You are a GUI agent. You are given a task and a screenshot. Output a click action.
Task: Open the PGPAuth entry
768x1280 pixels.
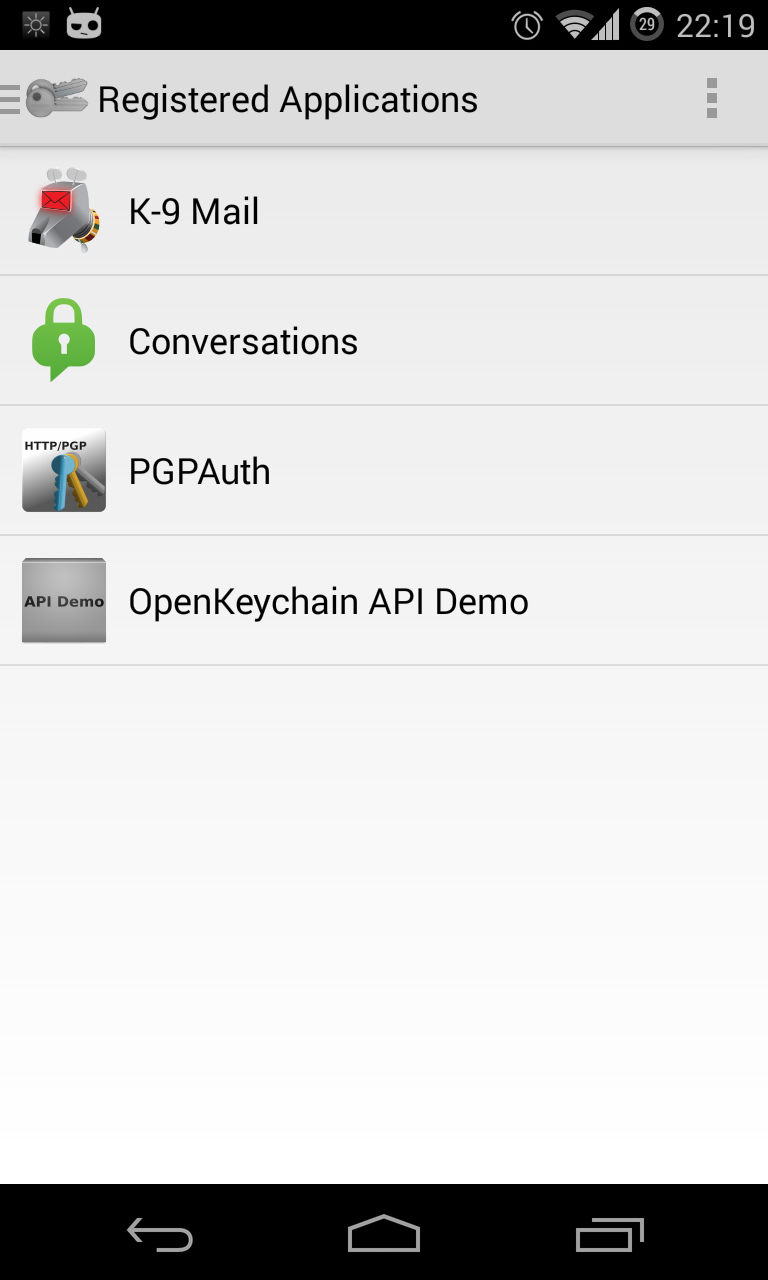pyautogui.click(x=384, y=471)
